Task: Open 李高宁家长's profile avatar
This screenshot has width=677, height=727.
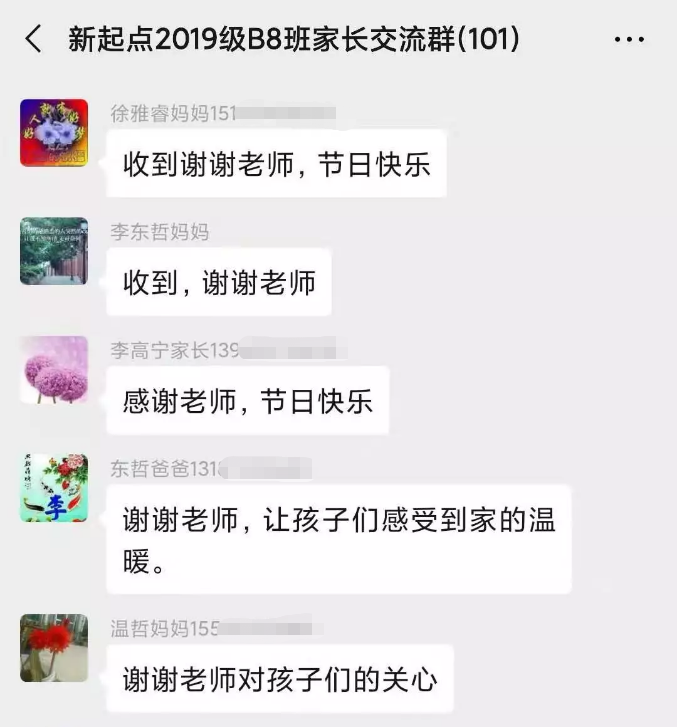Action: 54,370
